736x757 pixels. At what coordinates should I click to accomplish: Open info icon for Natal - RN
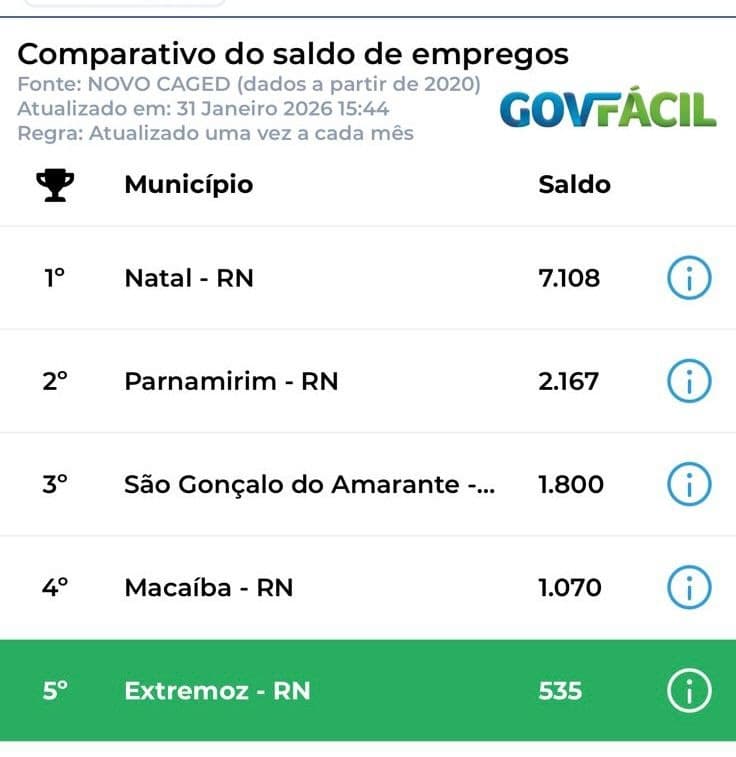click(688, 279)
